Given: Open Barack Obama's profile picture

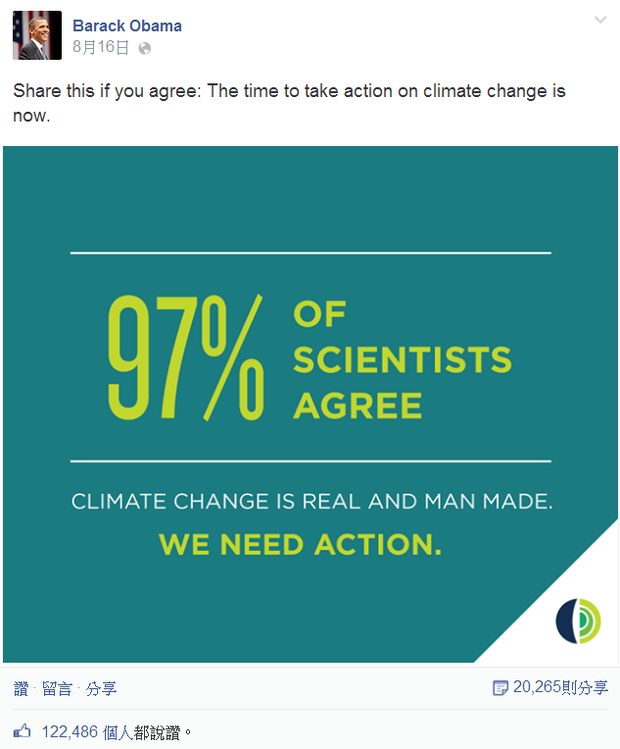Looking at the screenshot, I should pyautogui.click(x=37, y=36).
